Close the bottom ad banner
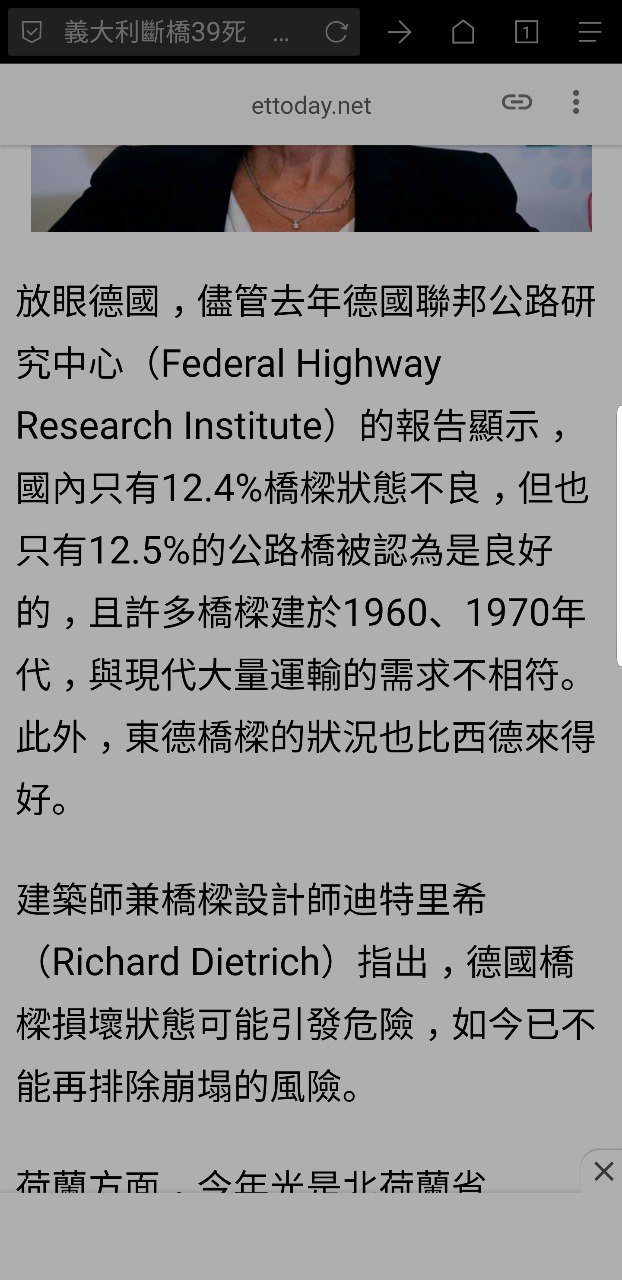 603,1171
